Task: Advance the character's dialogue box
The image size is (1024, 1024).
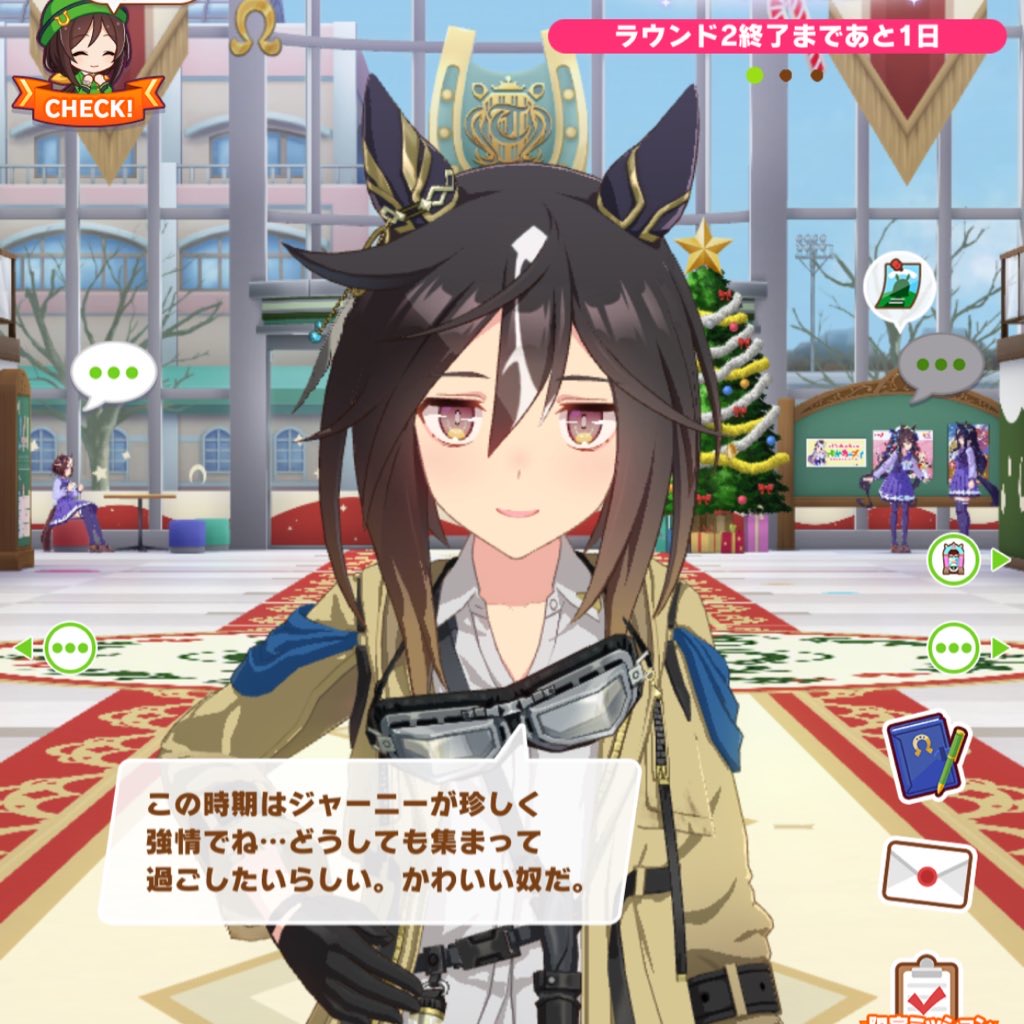Action: (370, 840)
